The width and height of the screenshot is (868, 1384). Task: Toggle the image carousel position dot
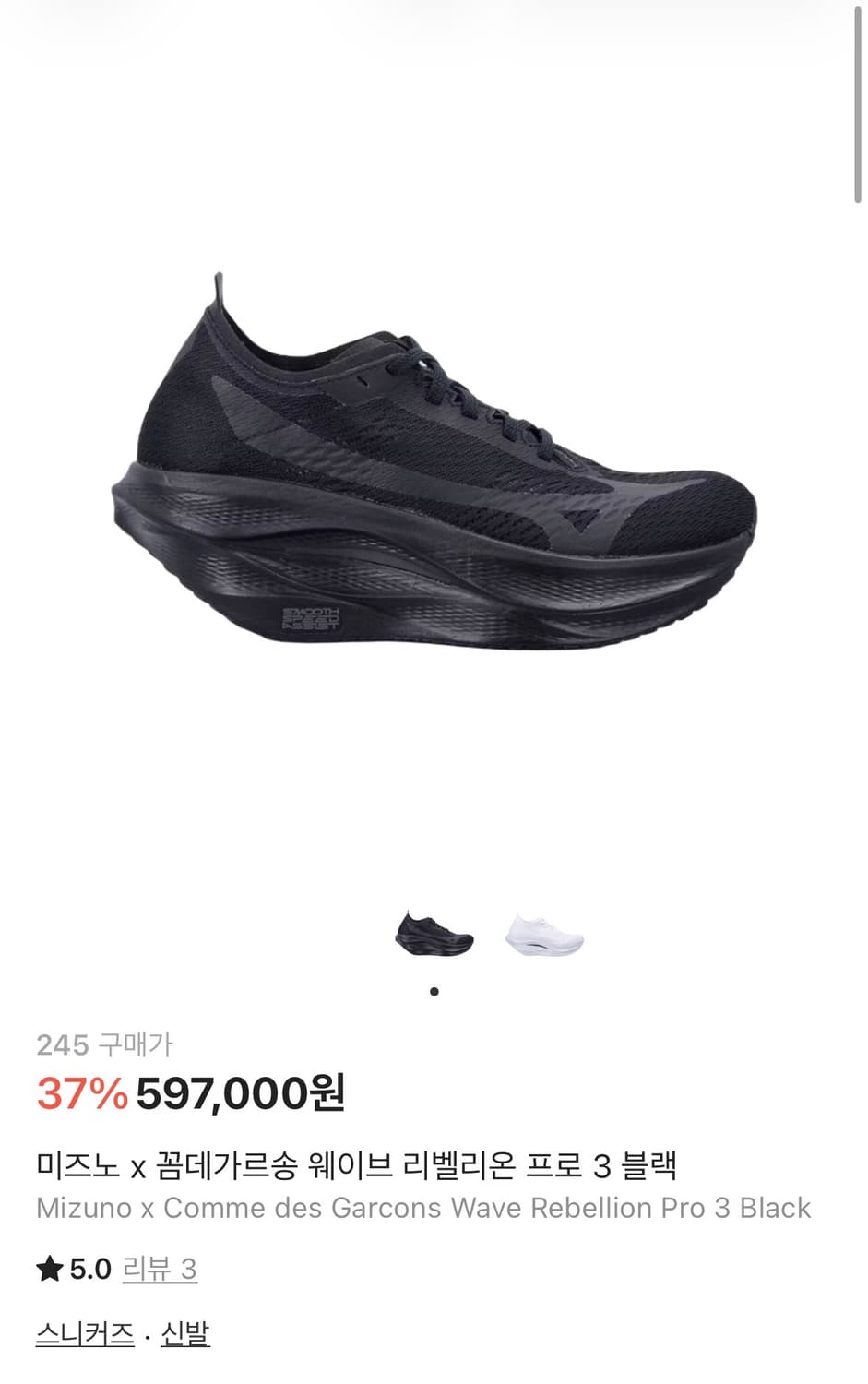434,990
